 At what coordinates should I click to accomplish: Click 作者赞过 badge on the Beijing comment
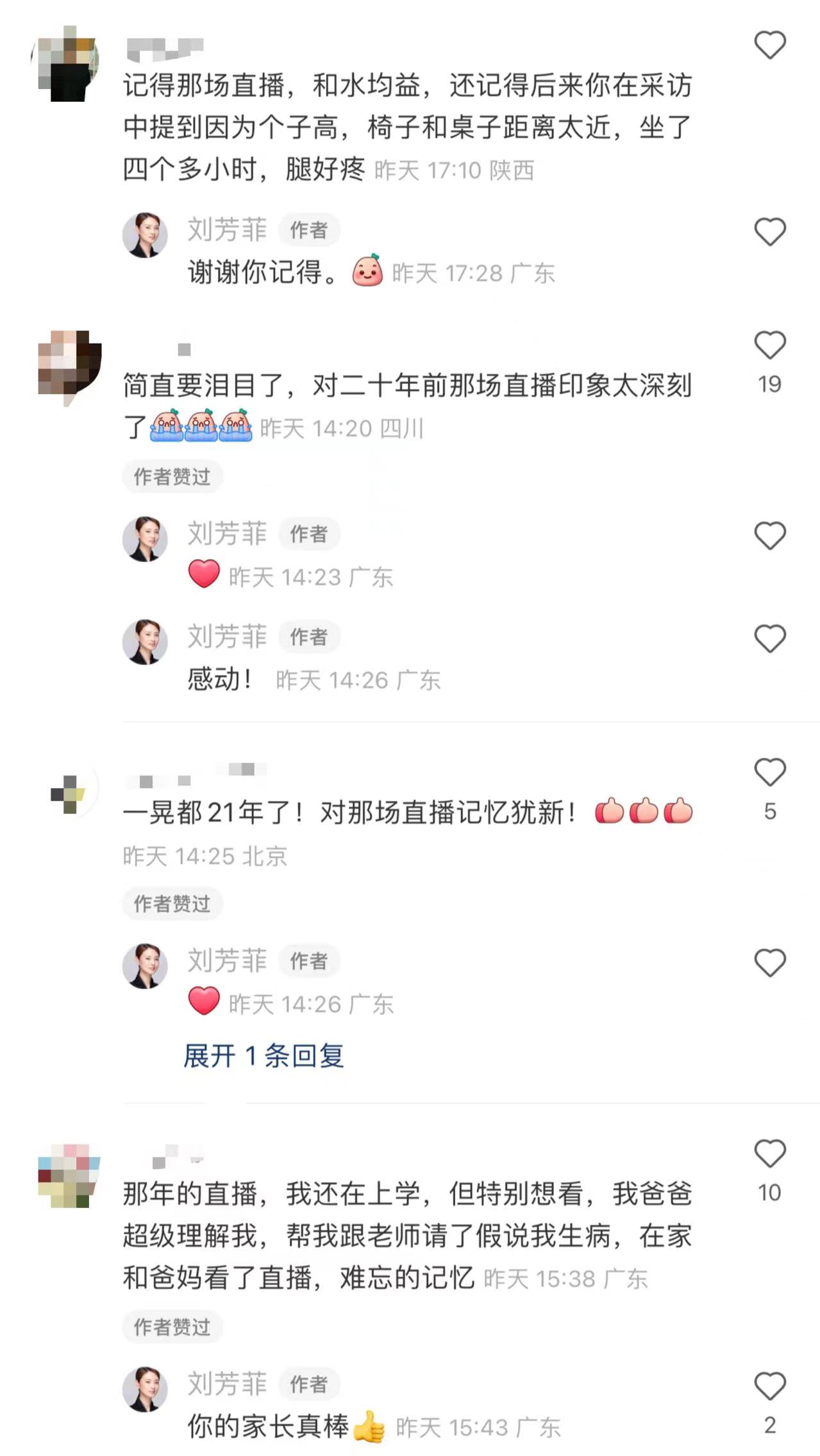click(x=172, y=904)
